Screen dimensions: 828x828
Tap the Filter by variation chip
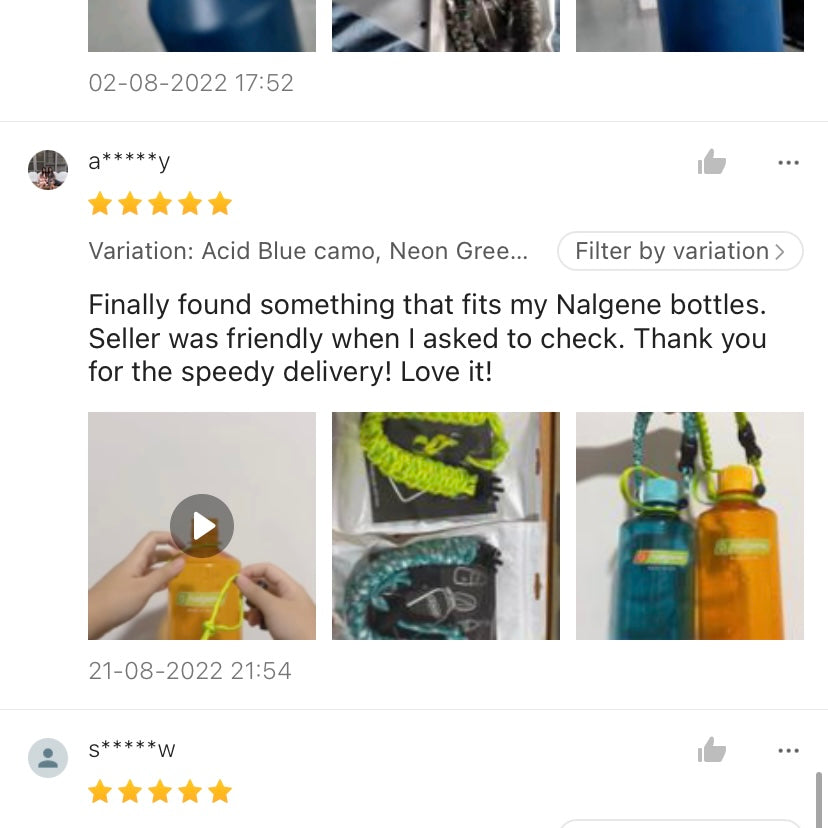point(680,251)
